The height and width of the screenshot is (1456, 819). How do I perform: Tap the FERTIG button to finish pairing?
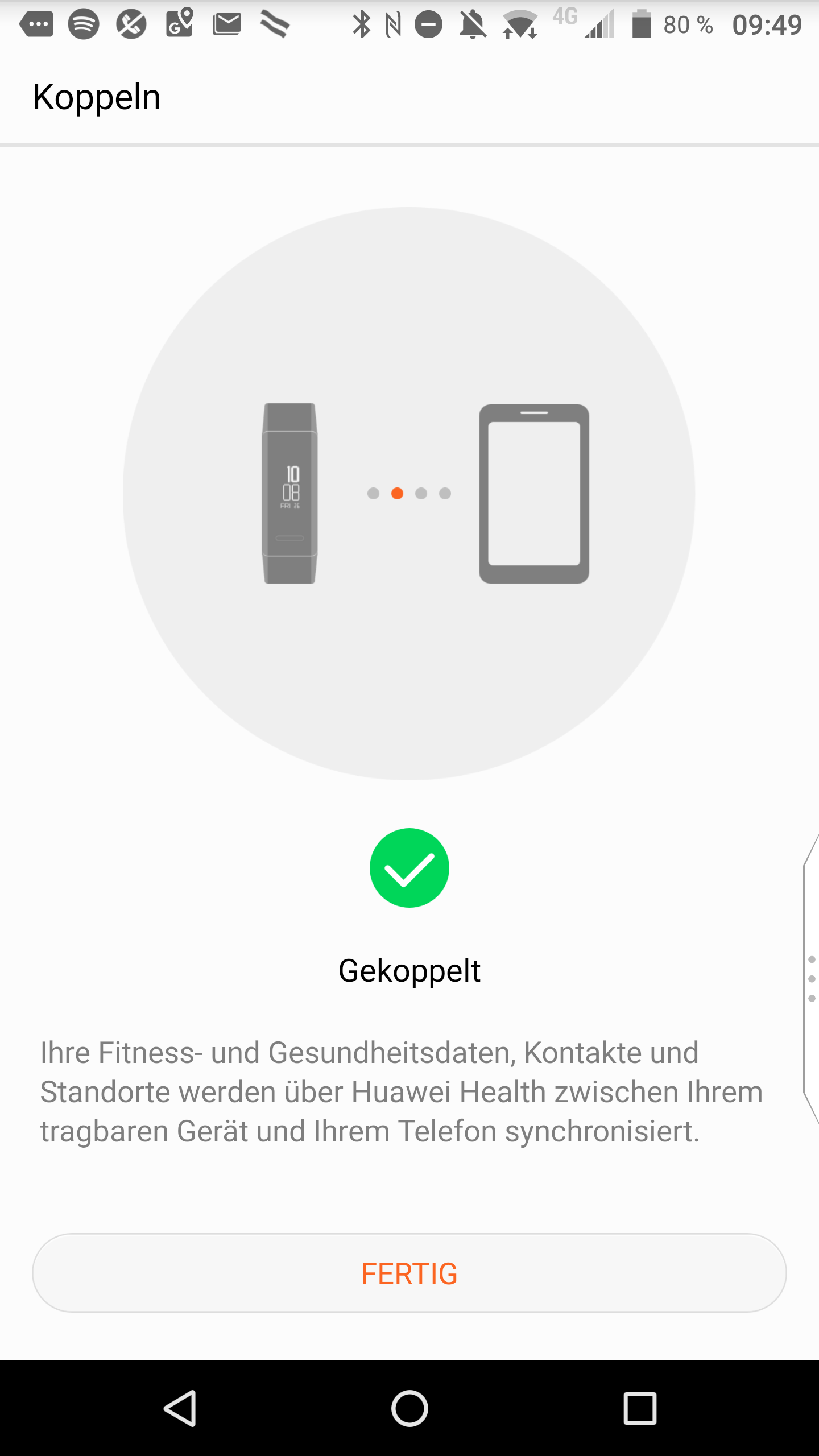[x=409, y=1273]
